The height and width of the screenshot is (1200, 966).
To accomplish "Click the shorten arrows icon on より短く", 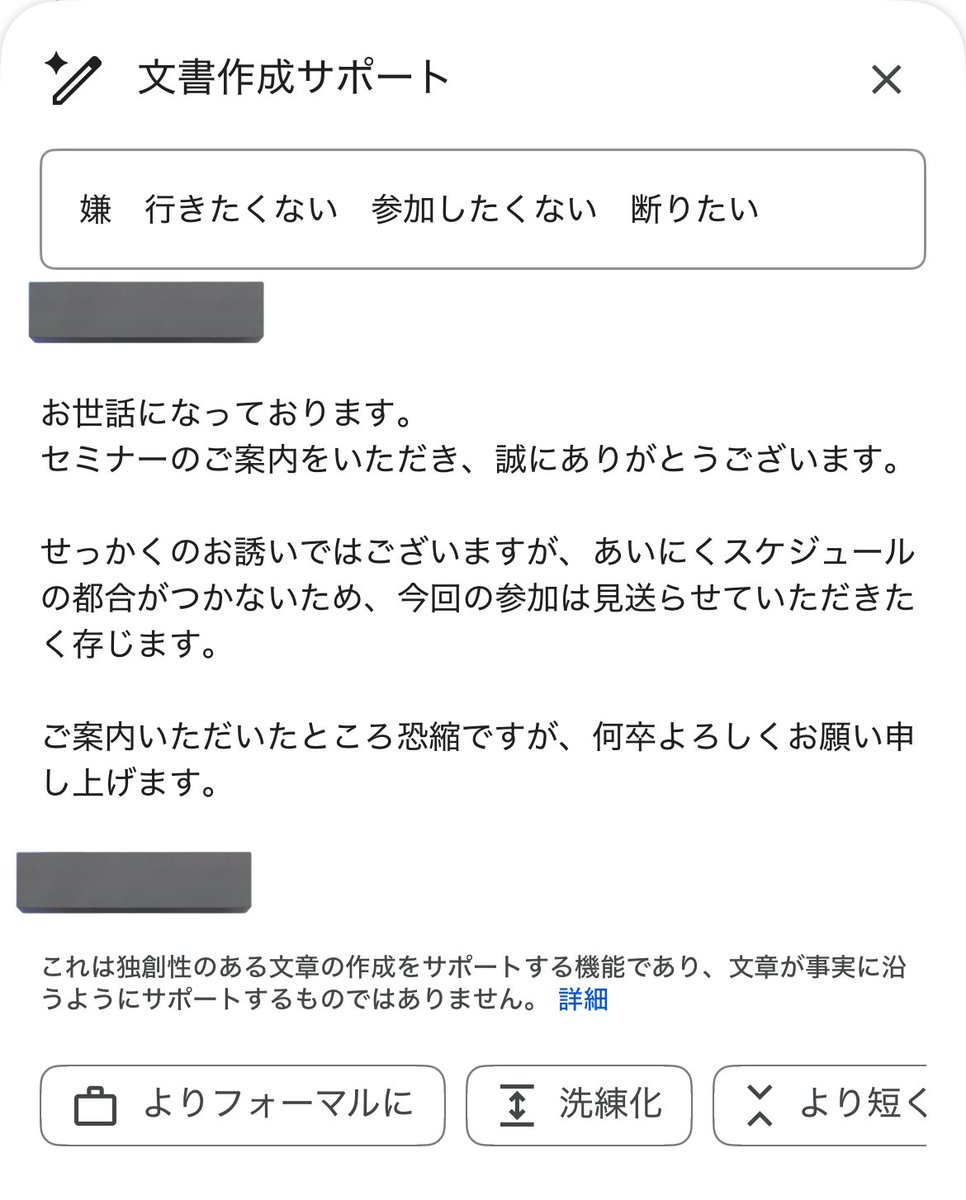I will click(x=760, y=1105).
